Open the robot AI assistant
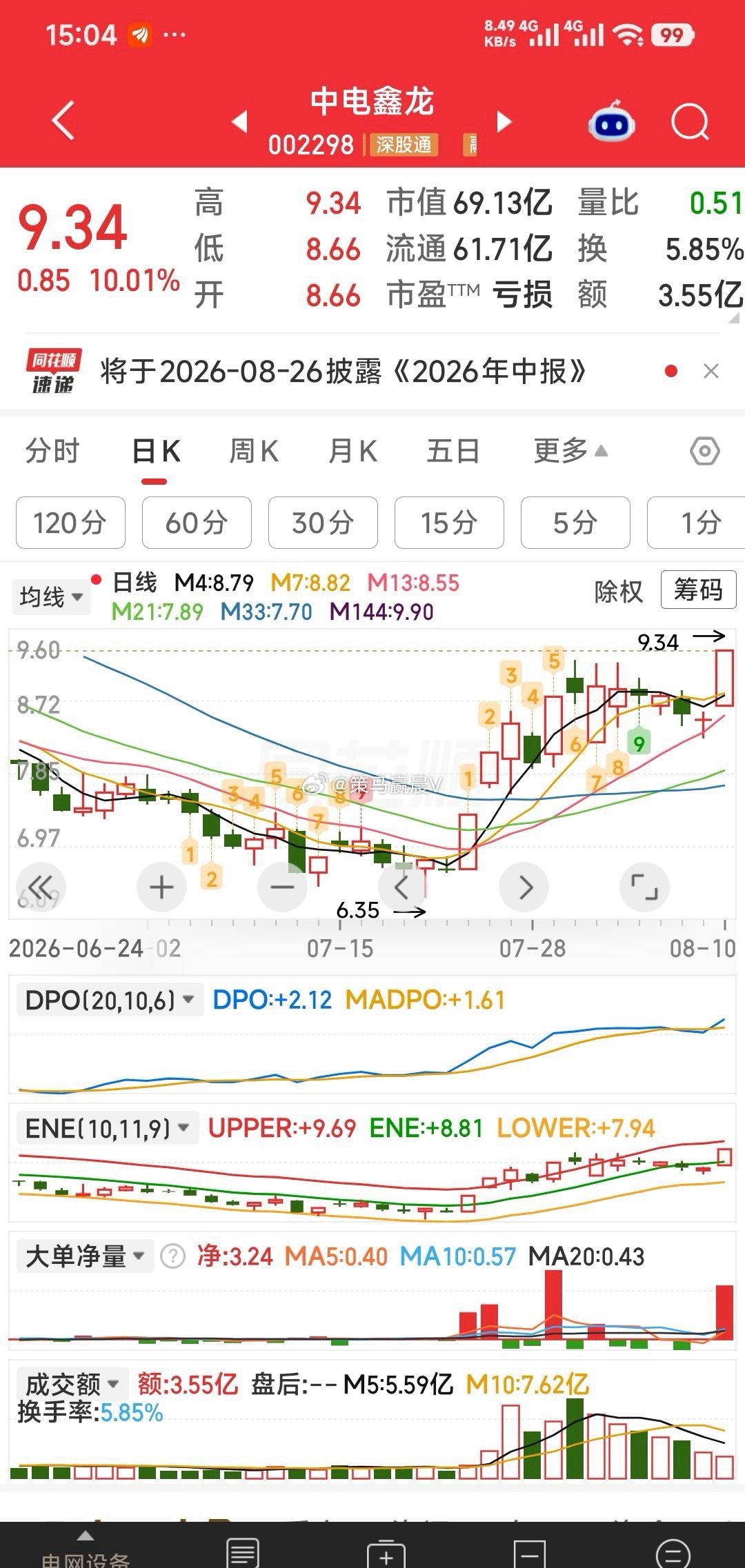Screen dimensions: 745x1568 pyautogui.click(x=612, y=121)
